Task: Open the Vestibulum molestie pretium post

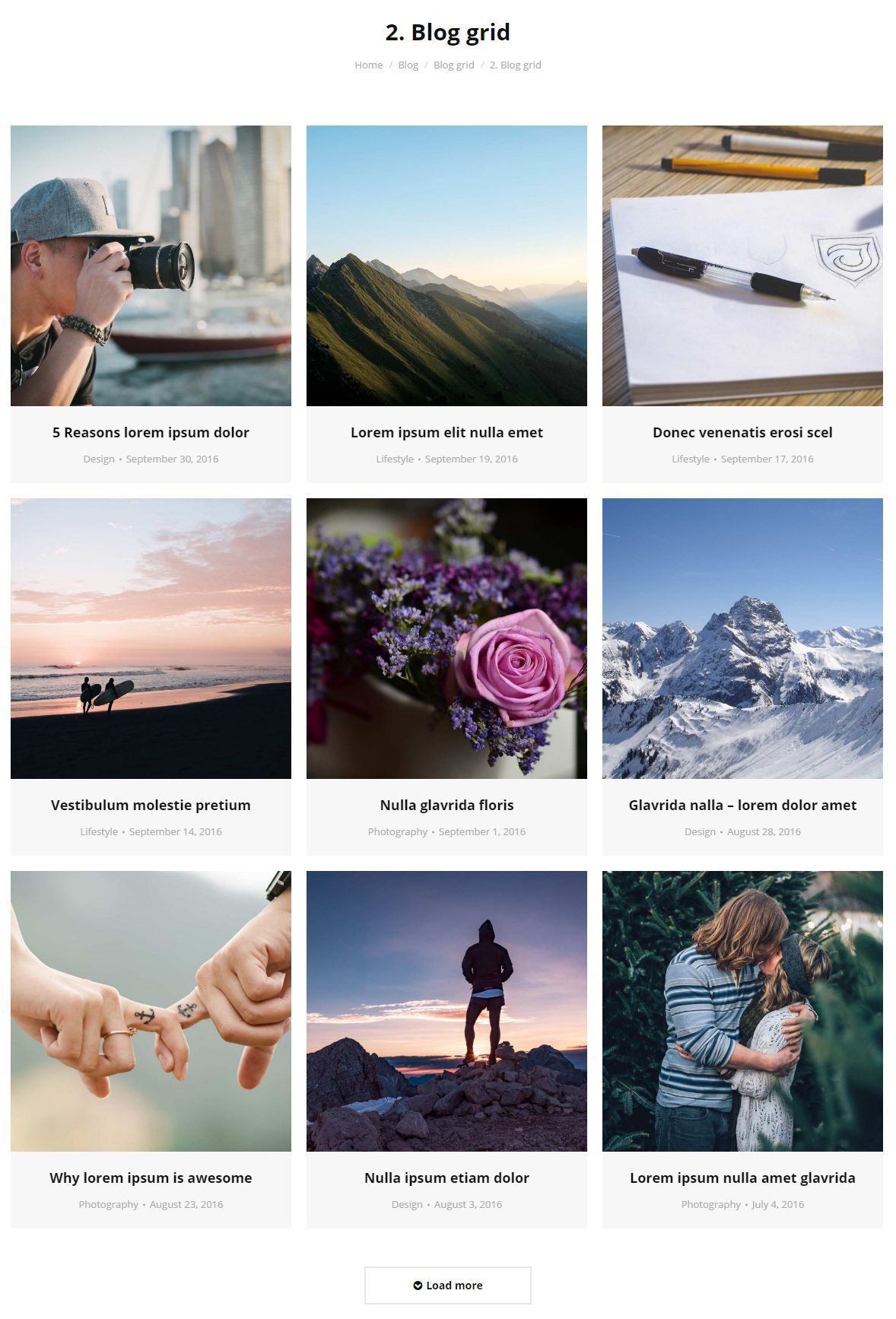Action: [x=151, y=805]
